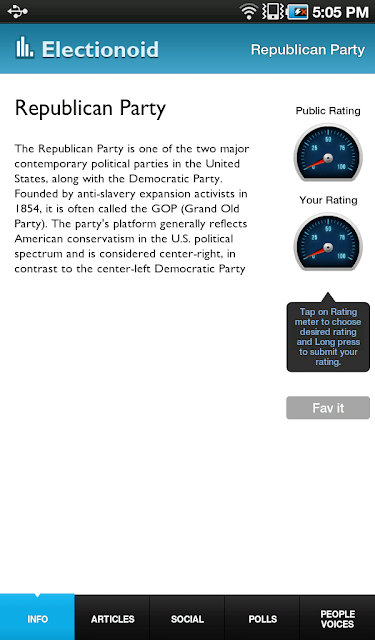The width and height of the screenshot is (375, 640).
Task: Switch to the Articles tab
Action: (x=112, y=618)
